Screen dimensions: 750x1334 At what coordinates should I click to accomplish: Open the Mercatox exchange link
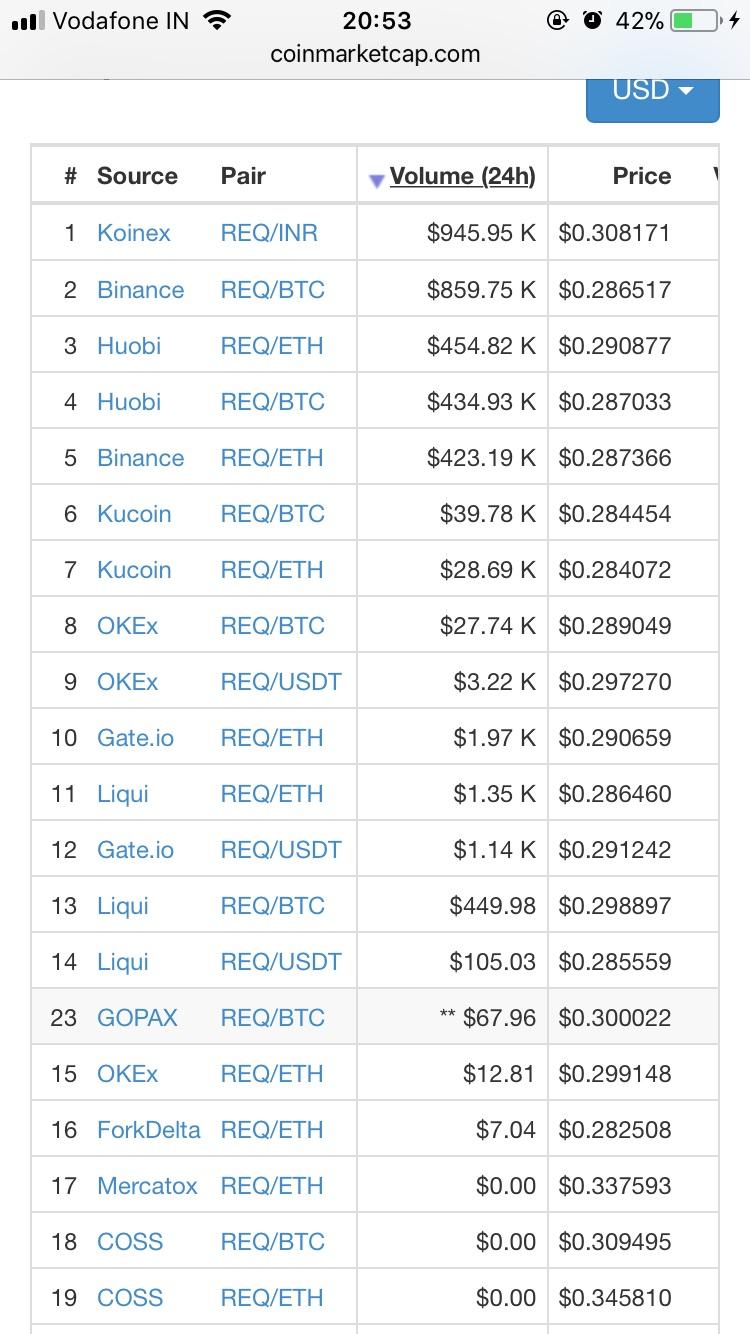click(147, 1185)
